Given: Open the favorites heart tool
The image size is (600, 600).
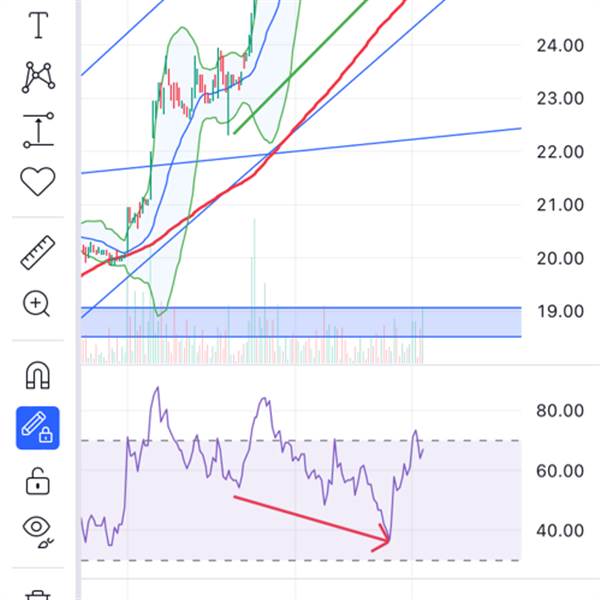Looking at the screenshot, I should tap(38, 181).
